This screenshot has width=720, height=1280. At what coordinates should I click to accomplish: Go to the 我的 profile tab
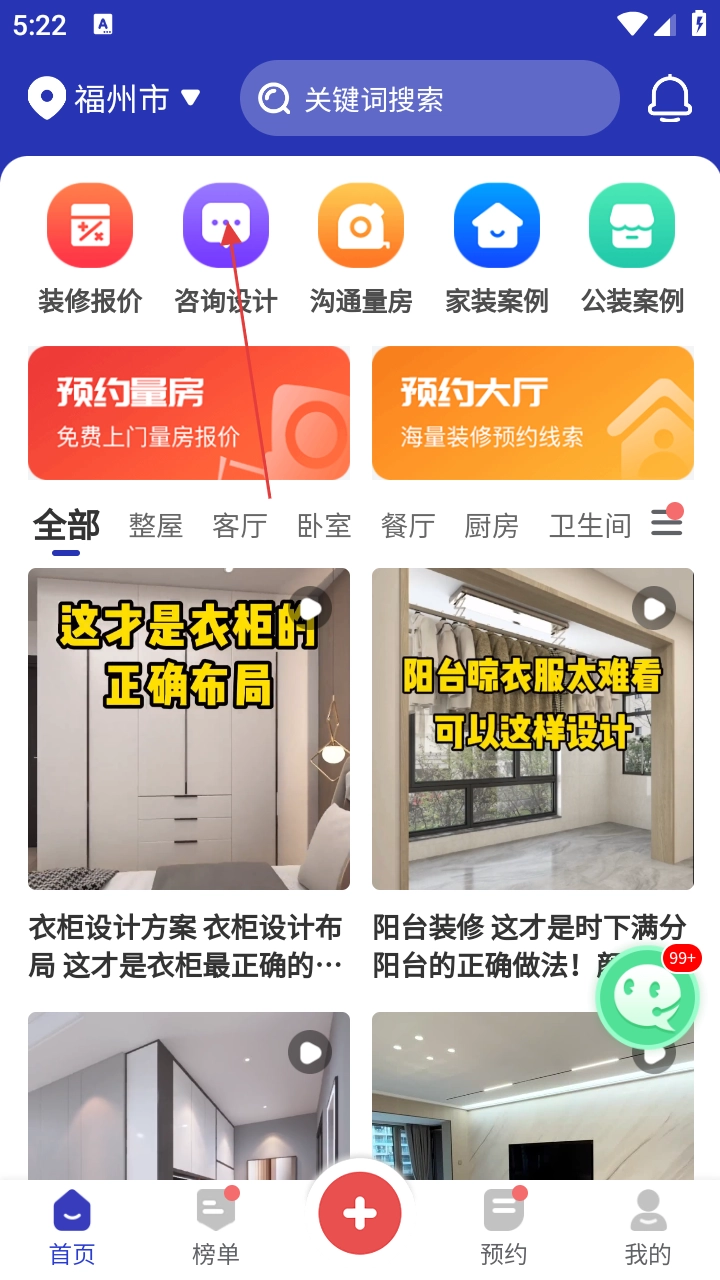648,1226
